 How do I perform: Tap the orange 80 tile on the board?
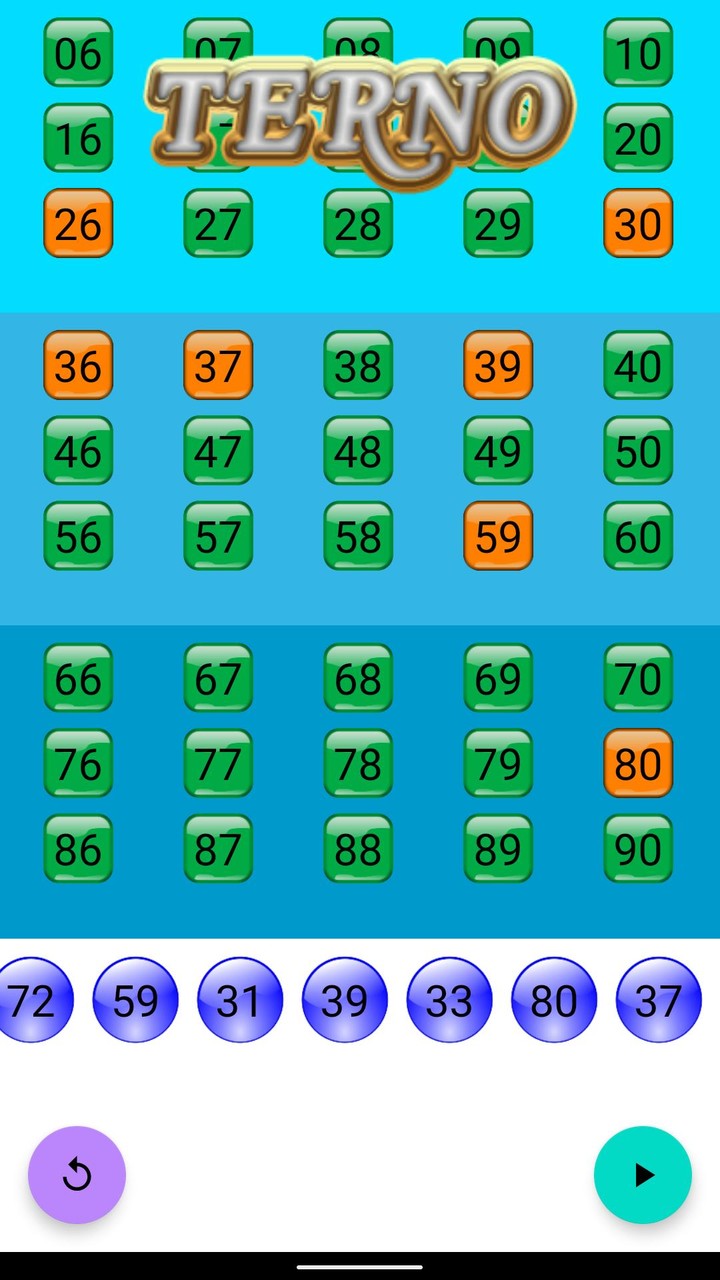point(638,763)
